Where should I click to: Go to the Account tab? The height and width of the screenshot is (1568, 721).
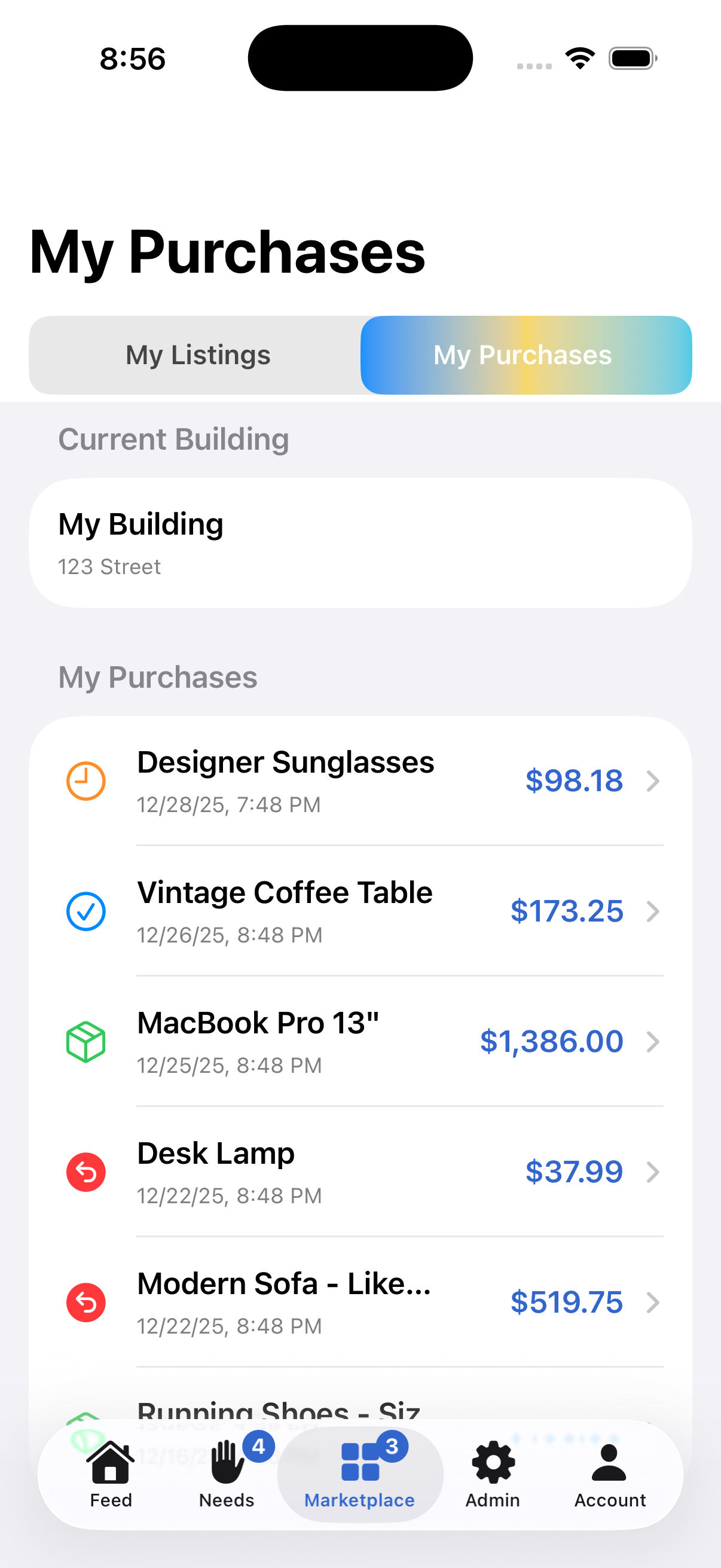pos(609,1474)
